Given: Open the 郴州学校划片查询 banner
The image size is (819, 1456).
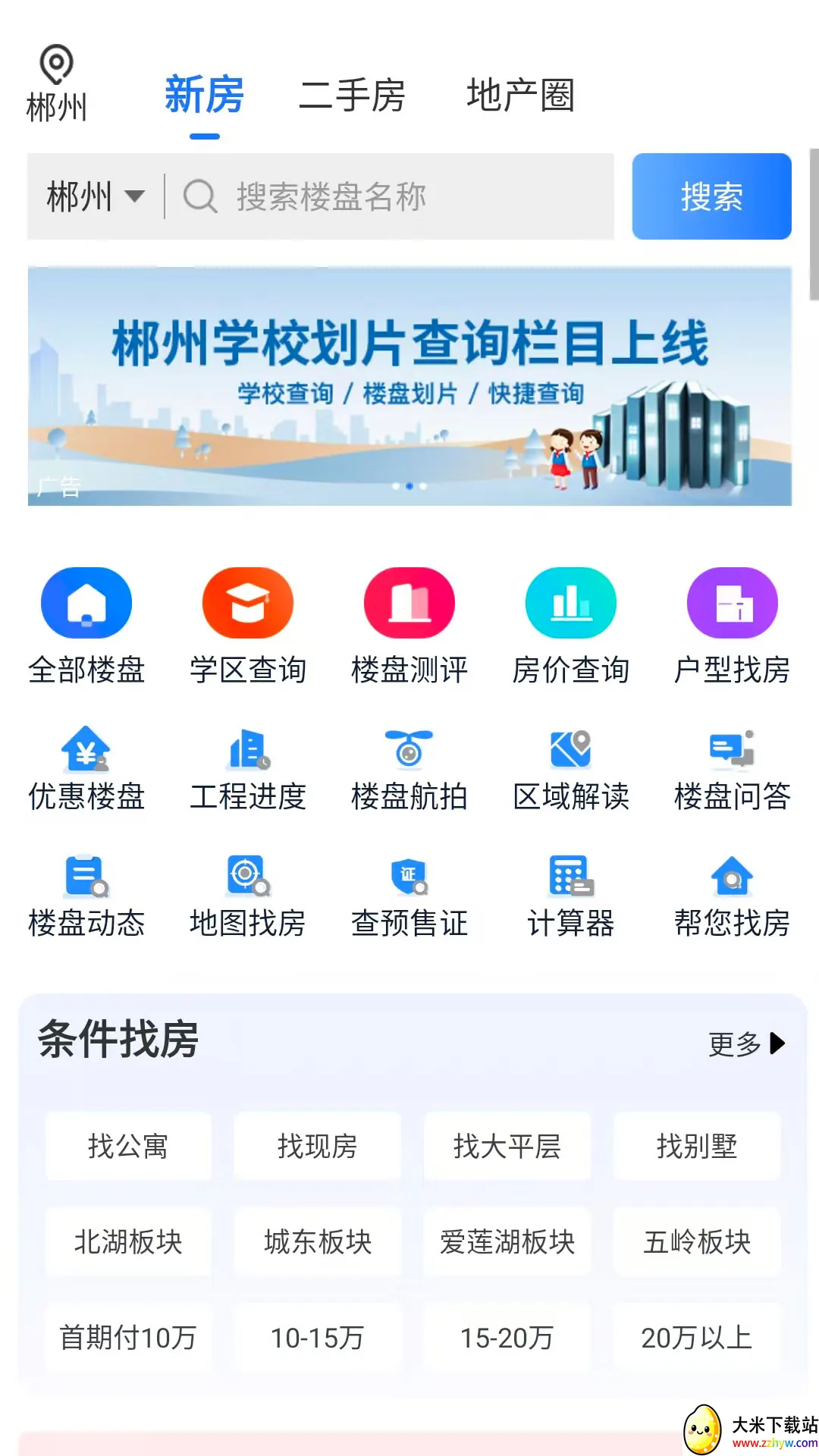Looking at the screenshot, I should coord(409,386).
